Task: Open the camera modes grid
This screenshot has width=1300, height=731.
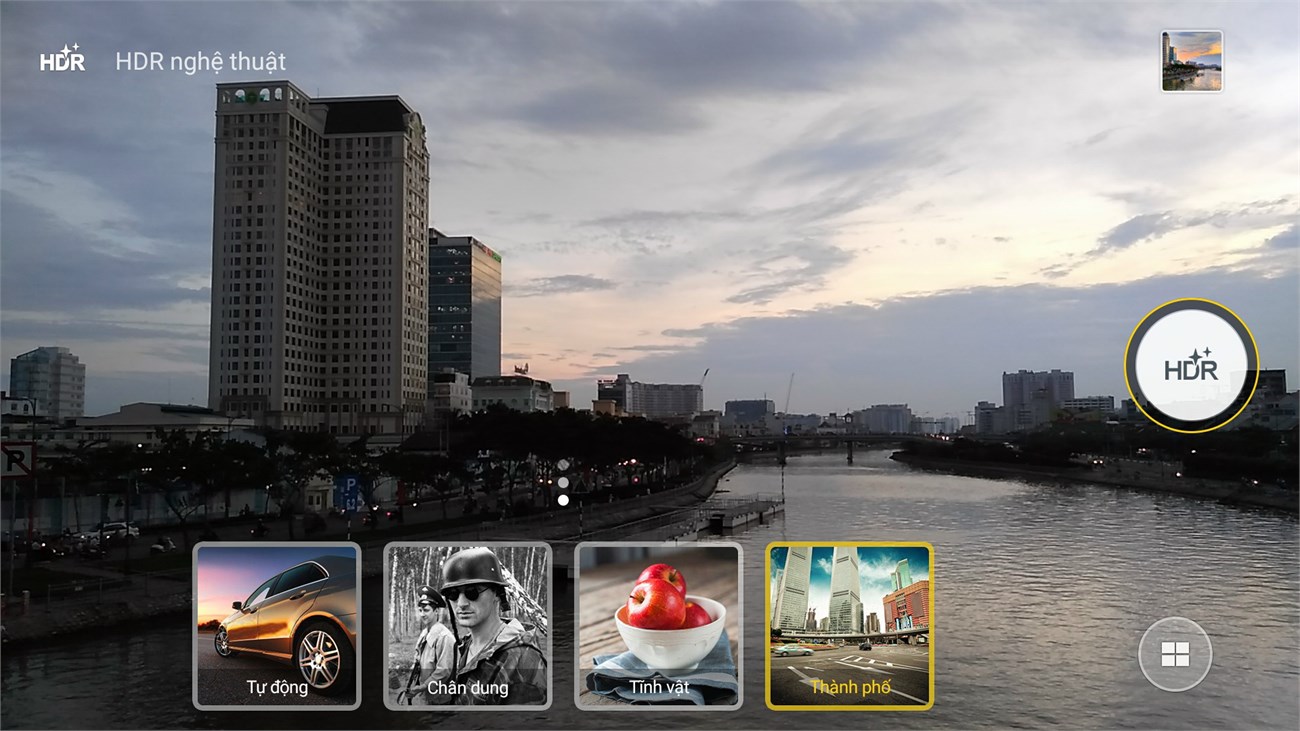Action: coord(1175,654)
